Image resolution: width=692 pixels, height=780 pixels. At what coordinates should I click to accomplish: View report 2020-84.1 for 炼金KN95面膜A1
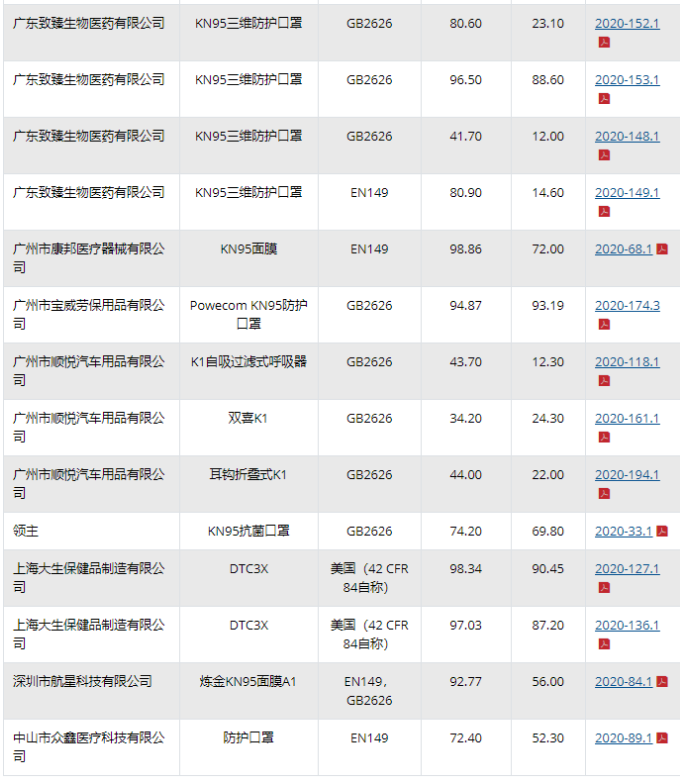point(623,682)
